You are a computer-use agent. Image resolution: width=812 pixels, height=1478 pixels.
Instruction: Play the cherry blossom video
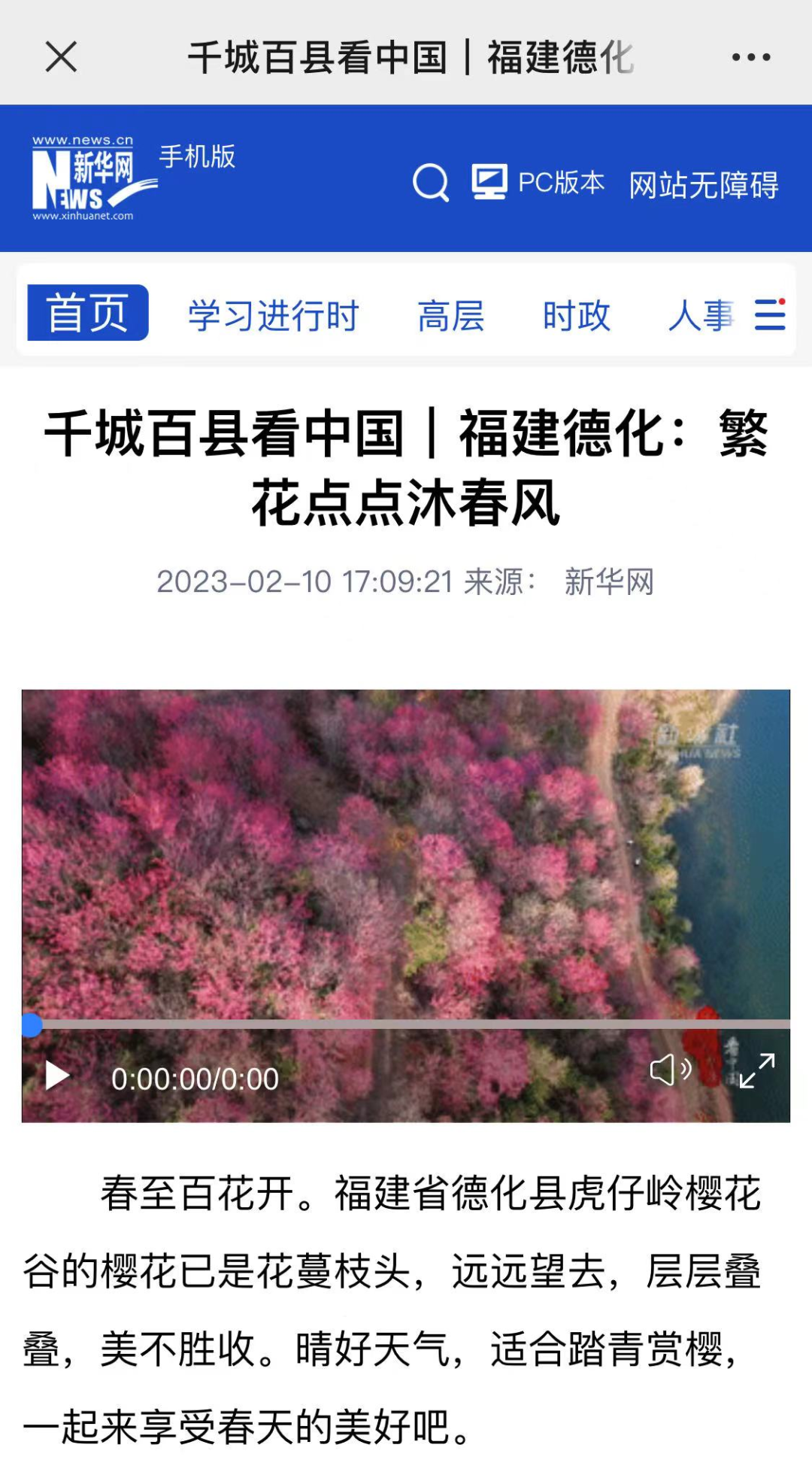point(56,1076)
